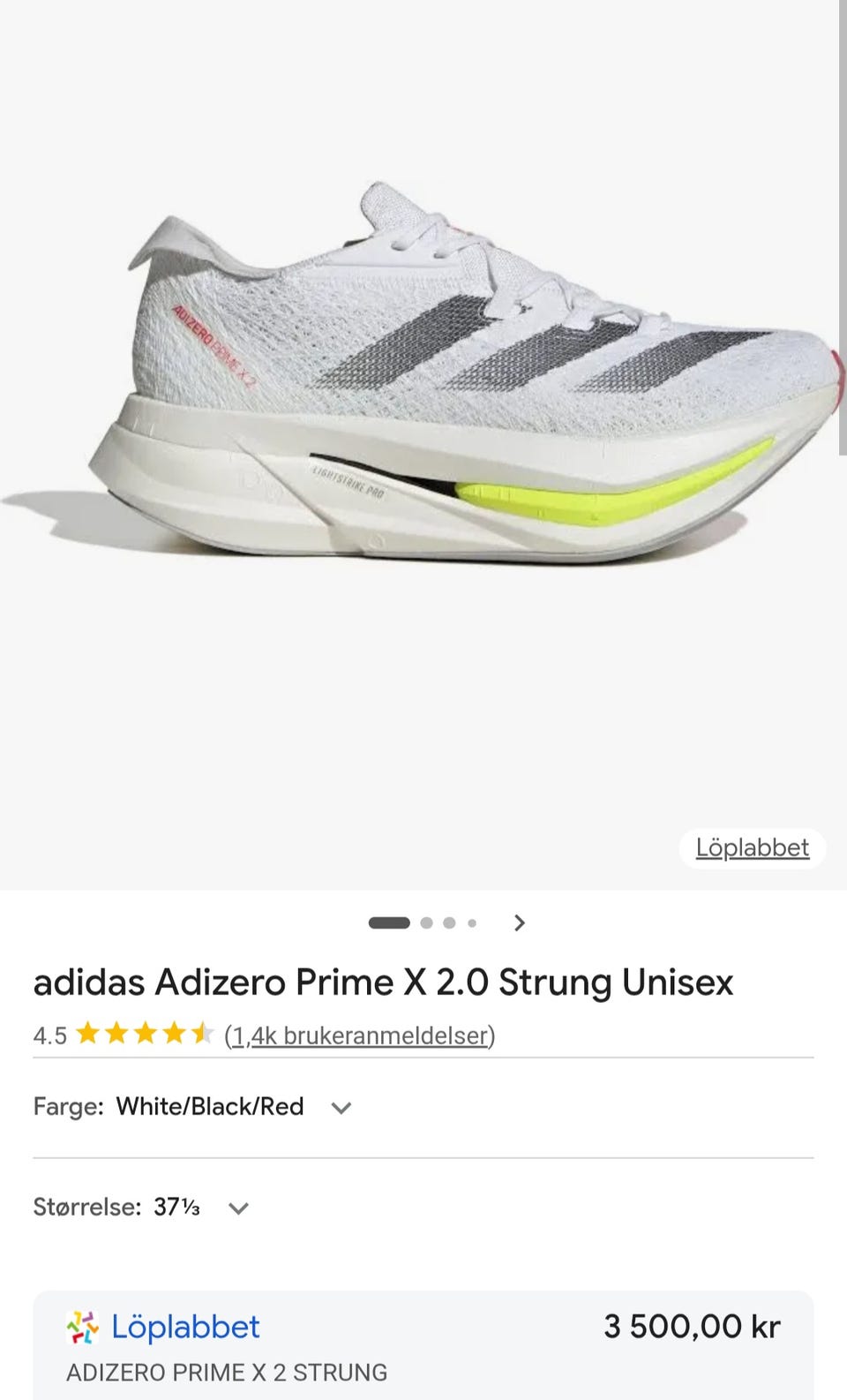The width and height of the screenshot is (847, 1400).
Task: Open the 1,4k brukeranmeldelser reviews link
Action: click(x=360, y=1035)
